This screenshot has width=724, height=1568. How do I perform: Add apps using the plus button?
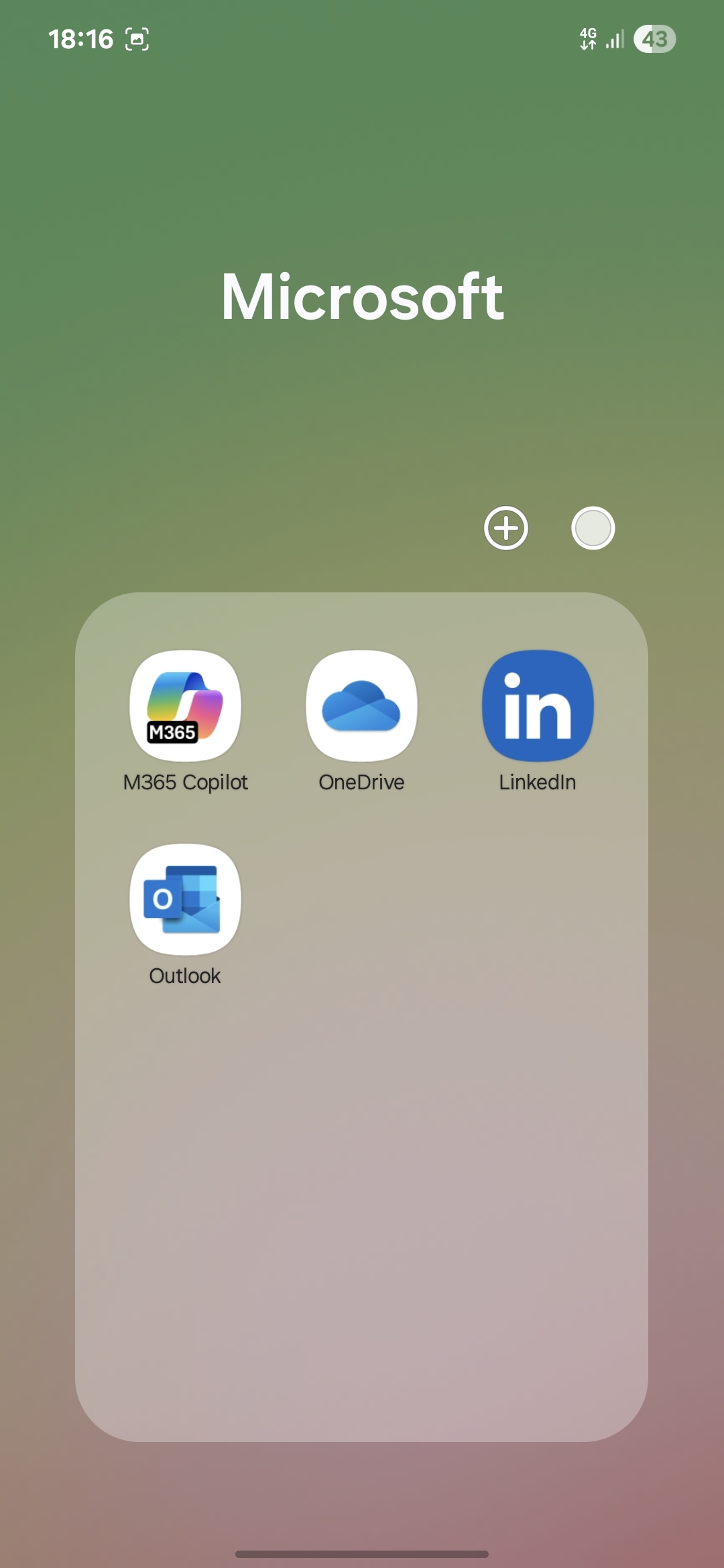pos(506,528)
